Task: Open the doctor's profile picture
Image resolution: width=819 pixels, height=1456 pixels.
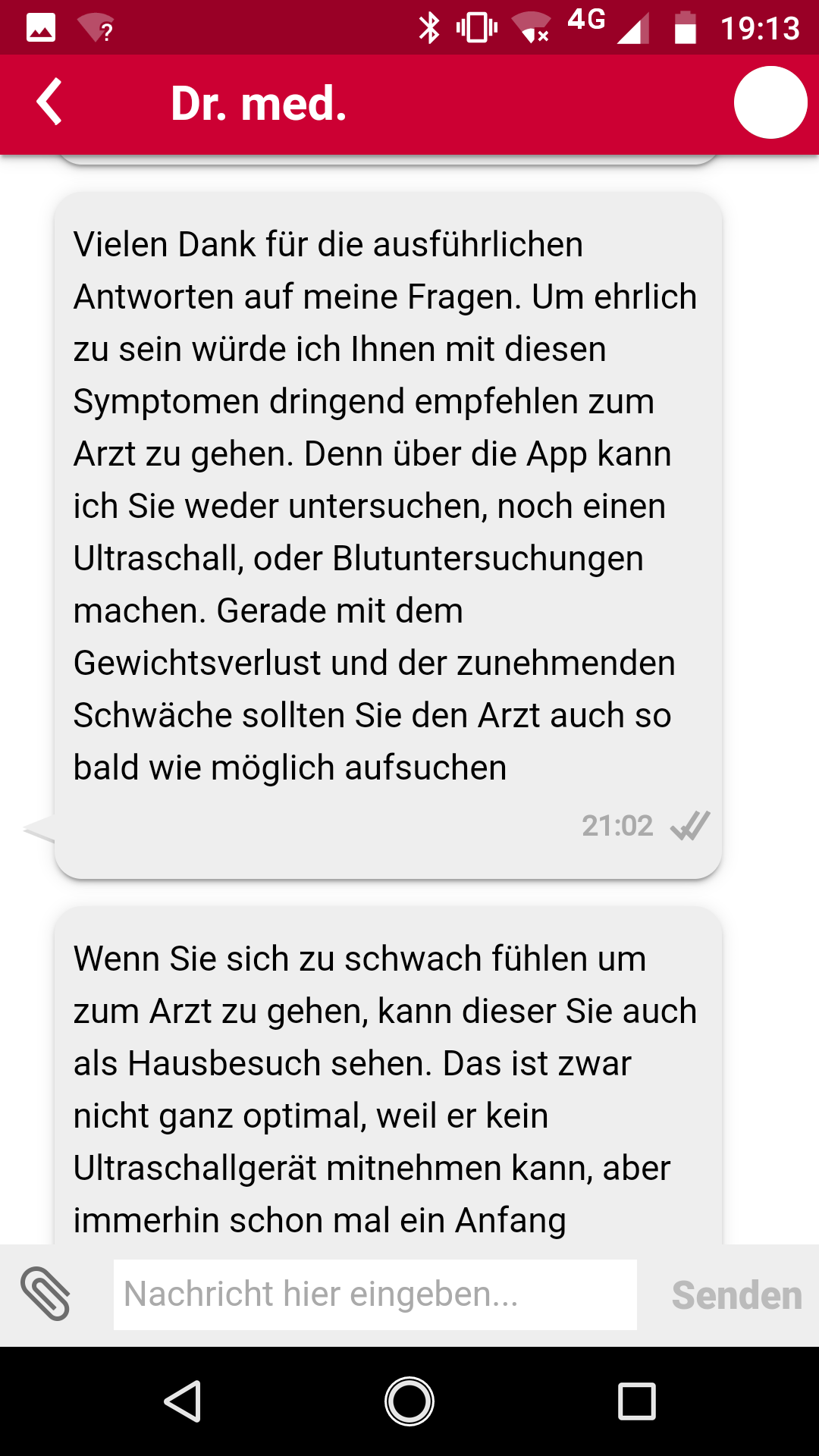Action: 770,102
